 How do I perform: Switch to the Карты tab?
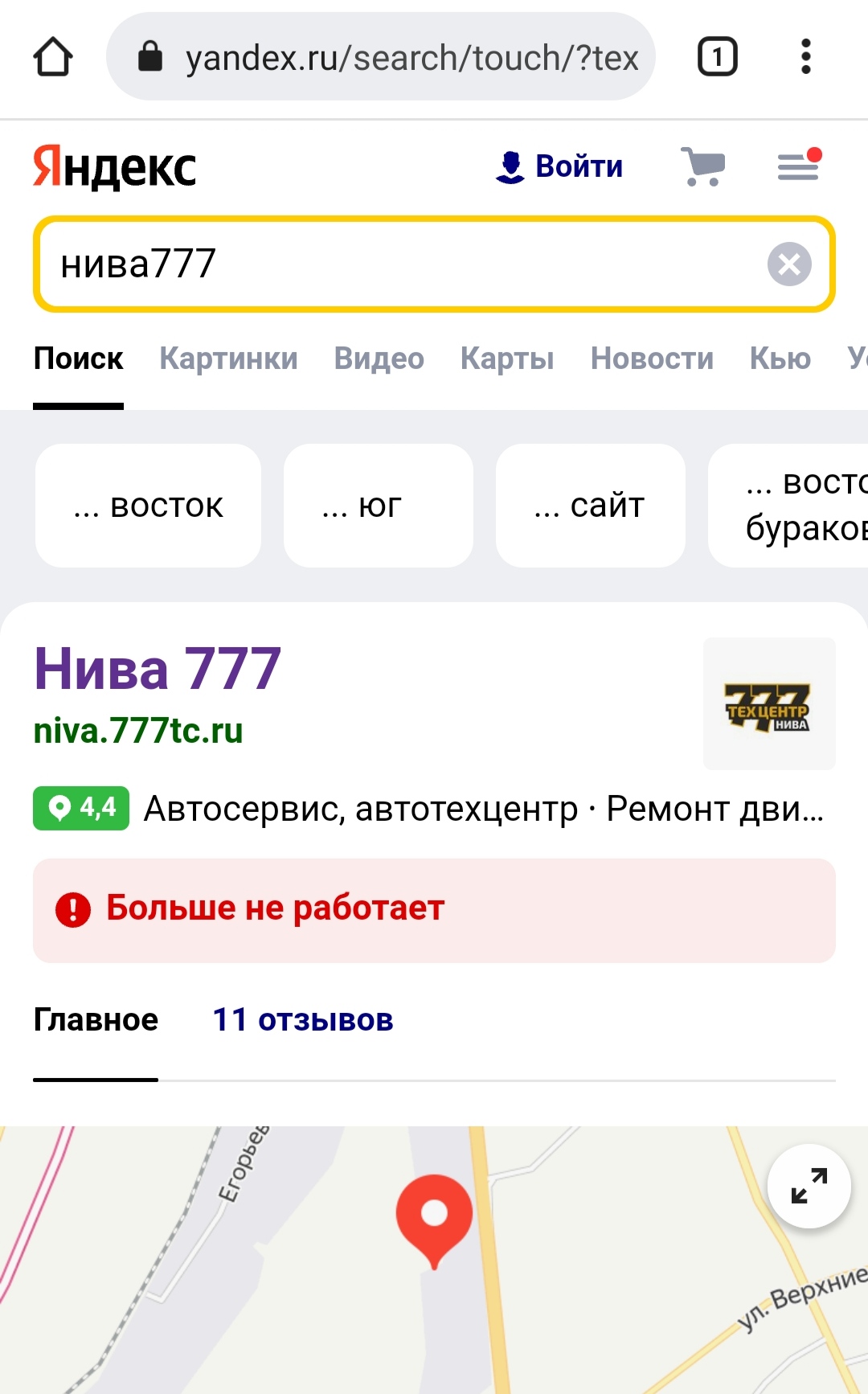pyautogui.click(x=507, y=359)
